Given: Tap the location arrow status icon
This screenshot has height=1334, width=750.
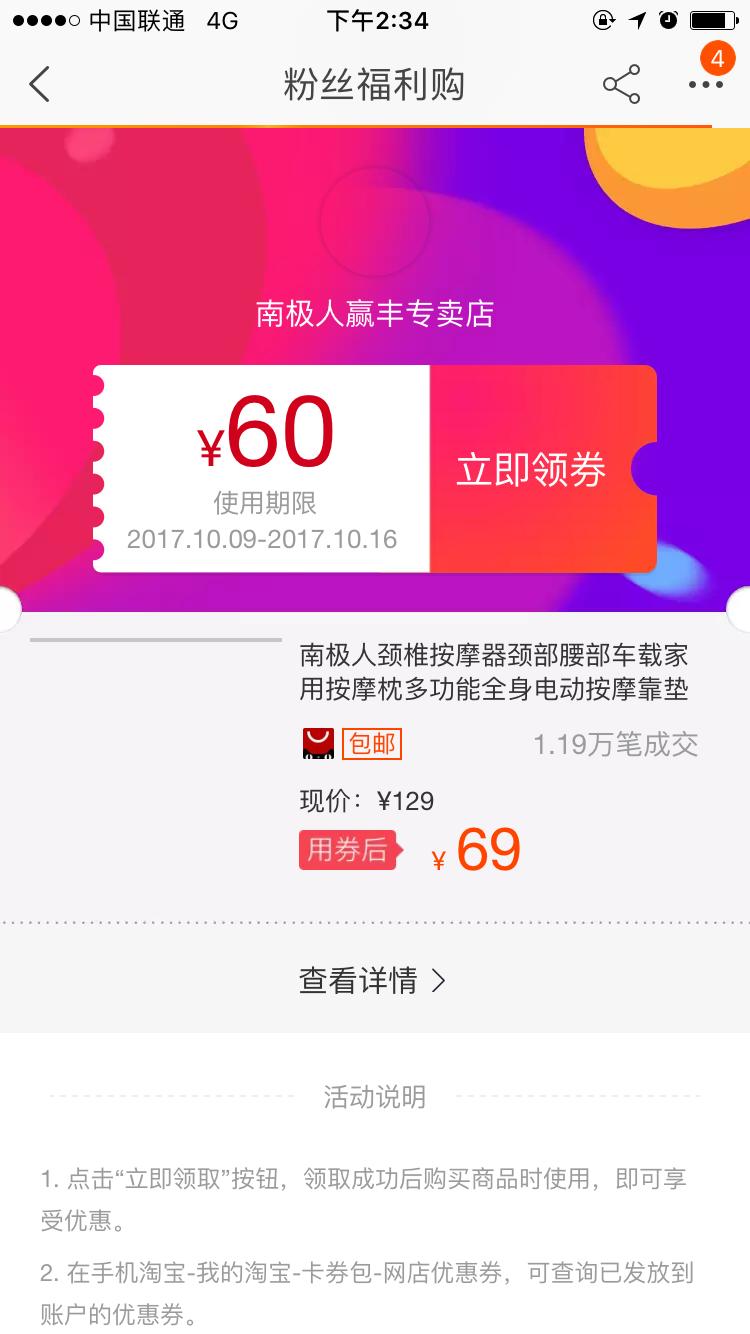Looking at the screenshot, I should tap(638, 18).
